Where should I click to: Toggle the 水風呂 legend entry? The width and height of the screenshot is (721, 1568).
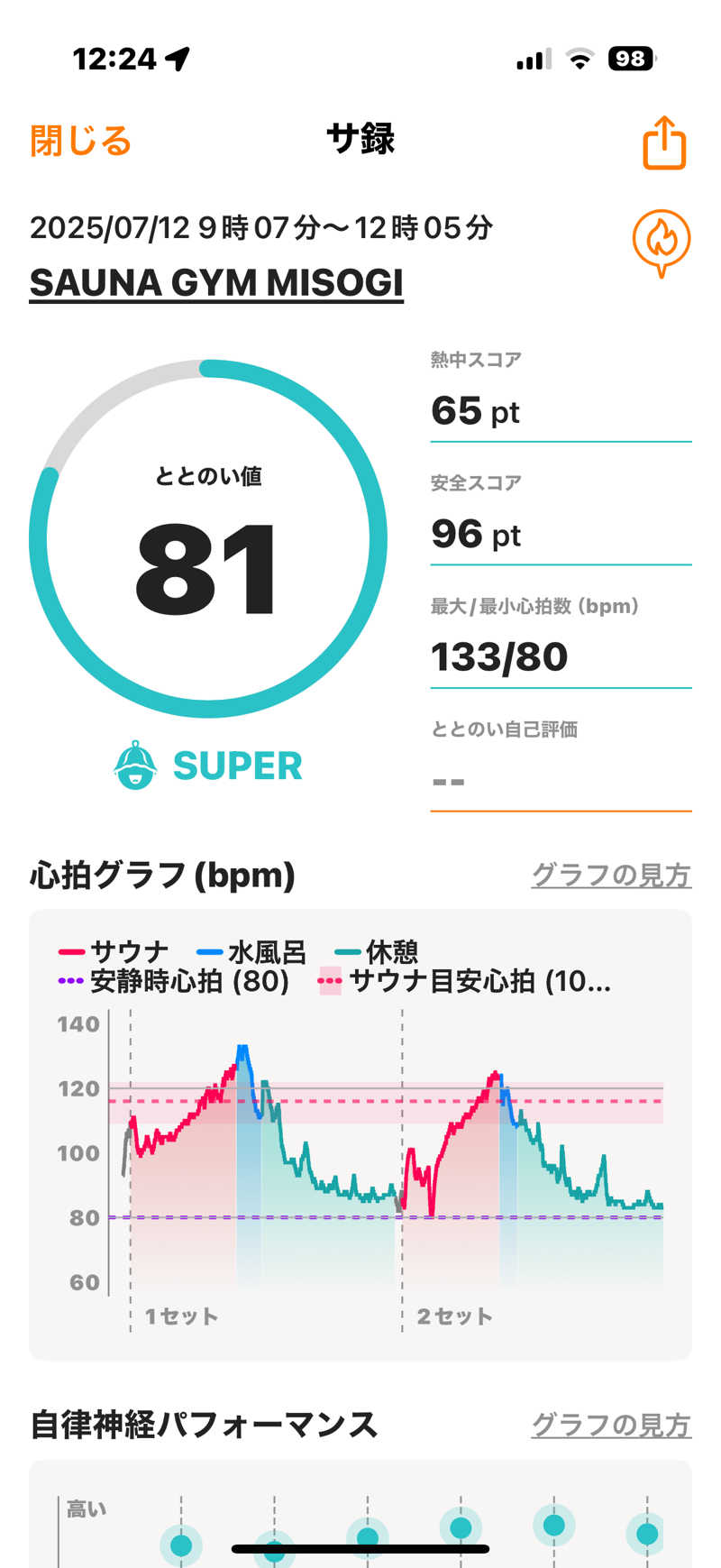pos(258,949)
